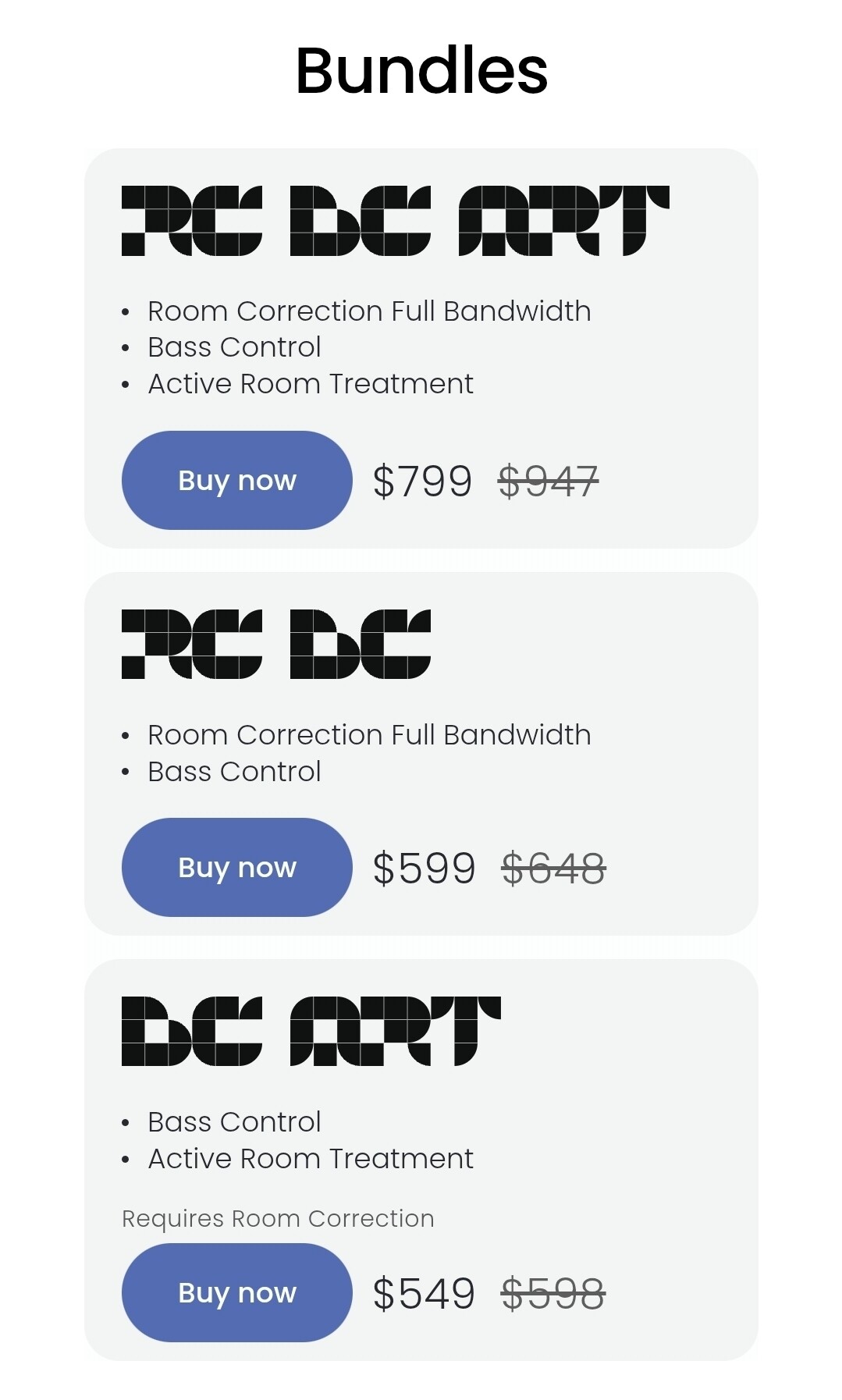The width and height of the screenshot is (842, 1400).
Task: Purchase the $549 BC ART bundle
Action: pos(236,1292)
